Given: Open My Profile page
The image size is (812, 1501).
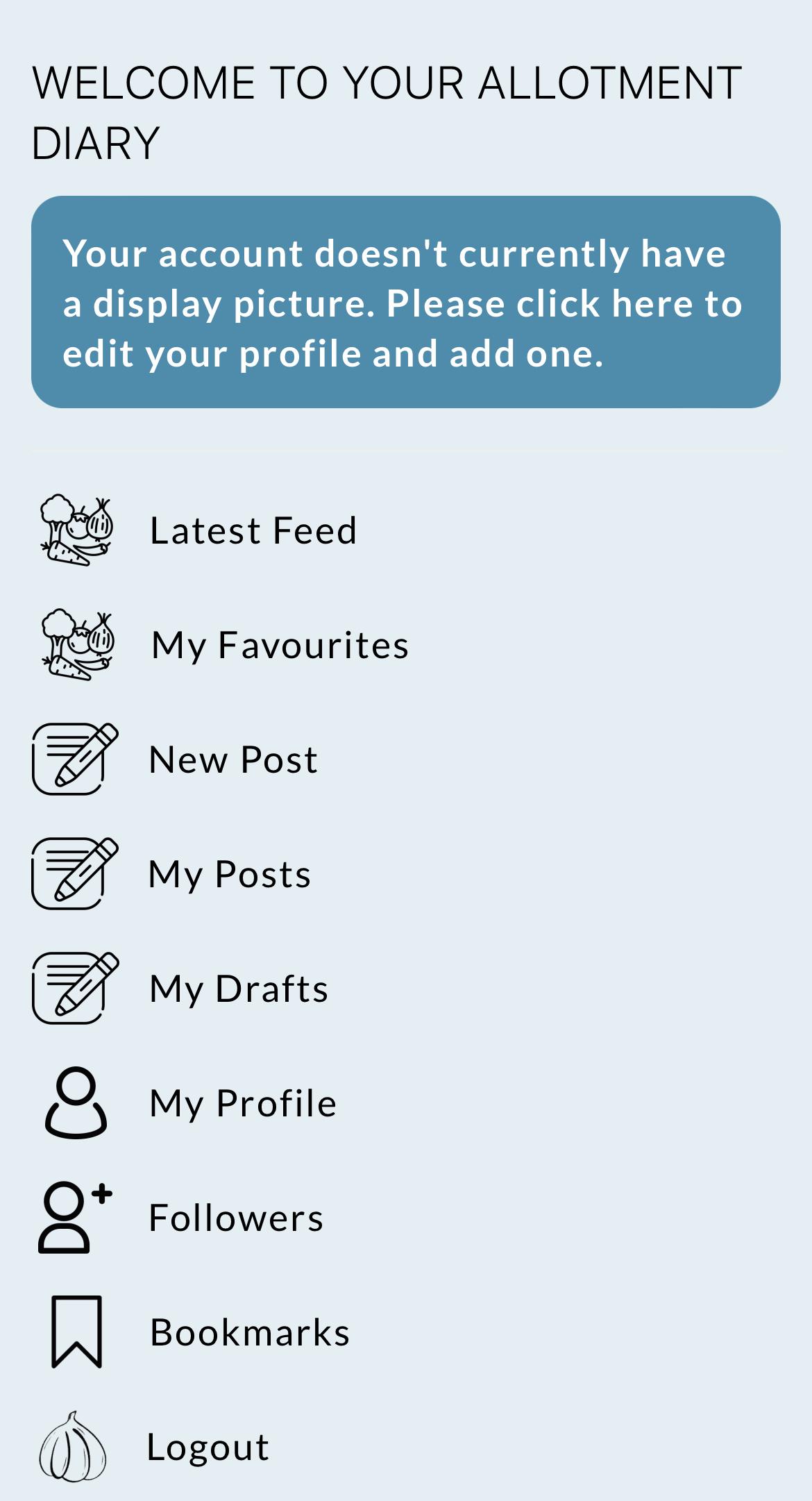Looking at the screenshot, I should 242,1104.
